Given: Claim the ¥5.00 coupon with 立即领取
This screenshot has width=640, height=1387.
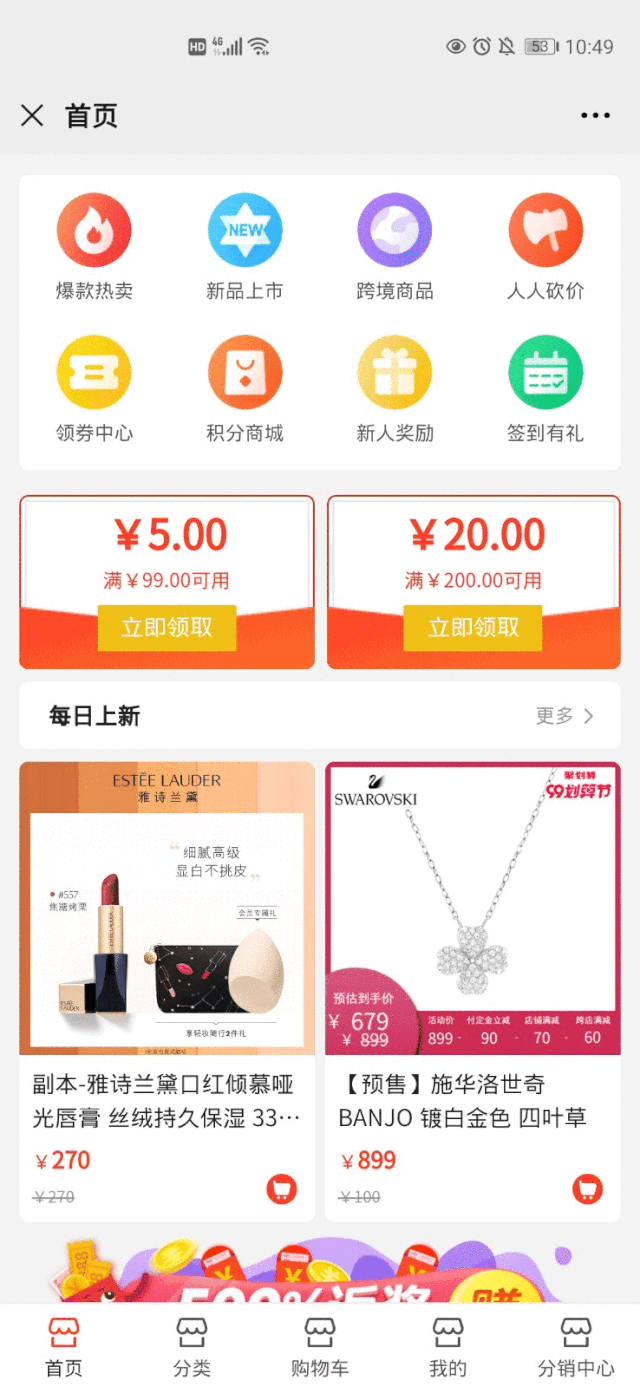Looking at the screenshot, I should click(x=167, y=628).
